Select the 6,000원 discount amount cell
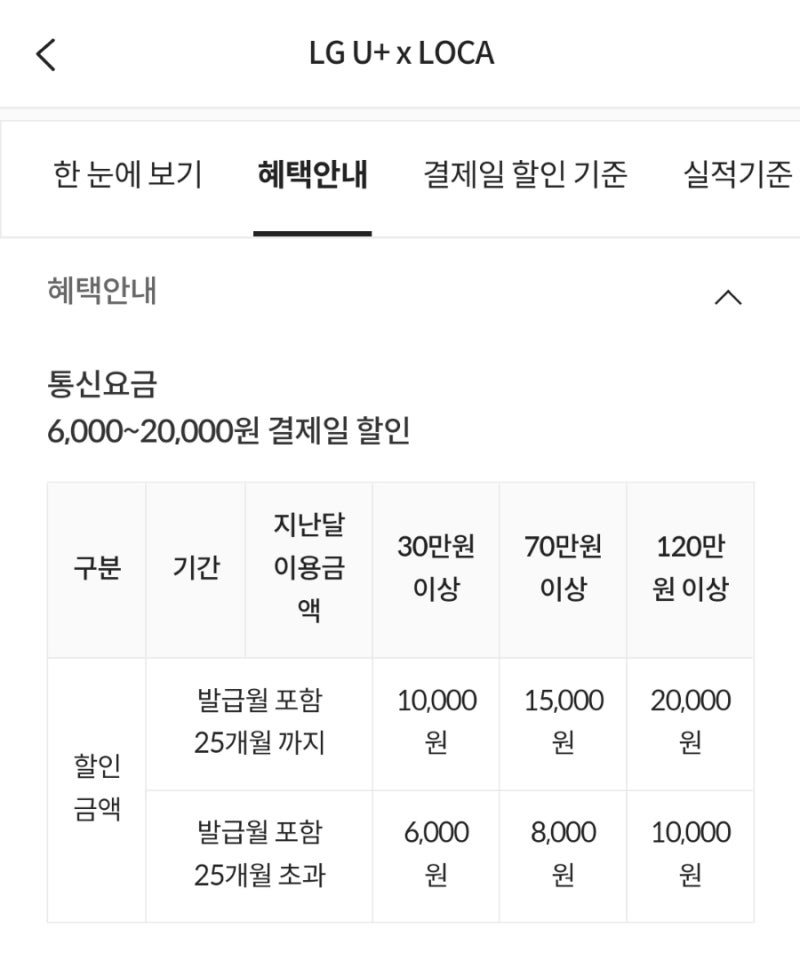The image size is (800, 969). (x=435, y=853)
